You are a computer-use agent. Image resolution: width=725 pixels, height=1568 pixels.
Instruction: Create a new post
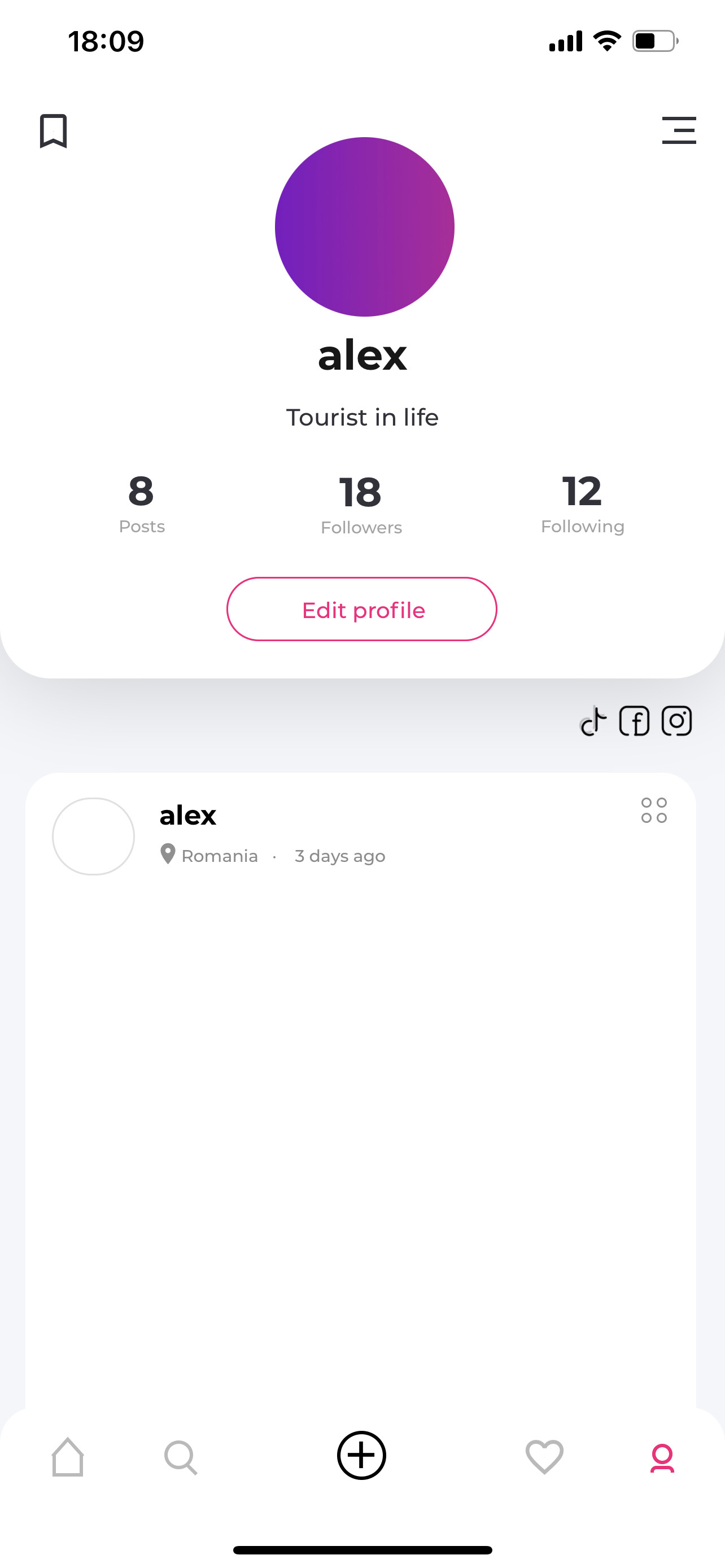point(361,1455)
